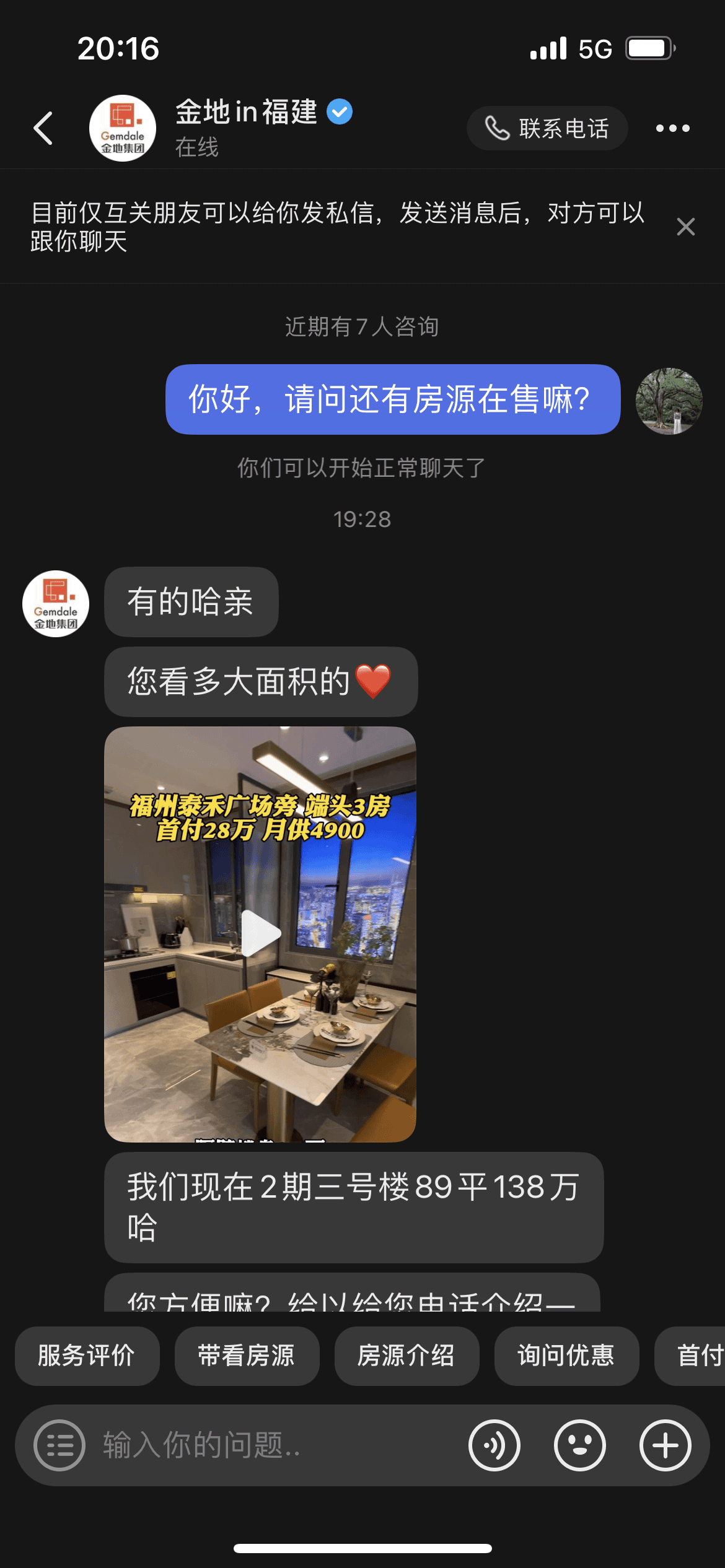The width and height of the screenshot is (725, 1568).
Task: Tap the 联系电话 call button
Action: pos(547,128)
